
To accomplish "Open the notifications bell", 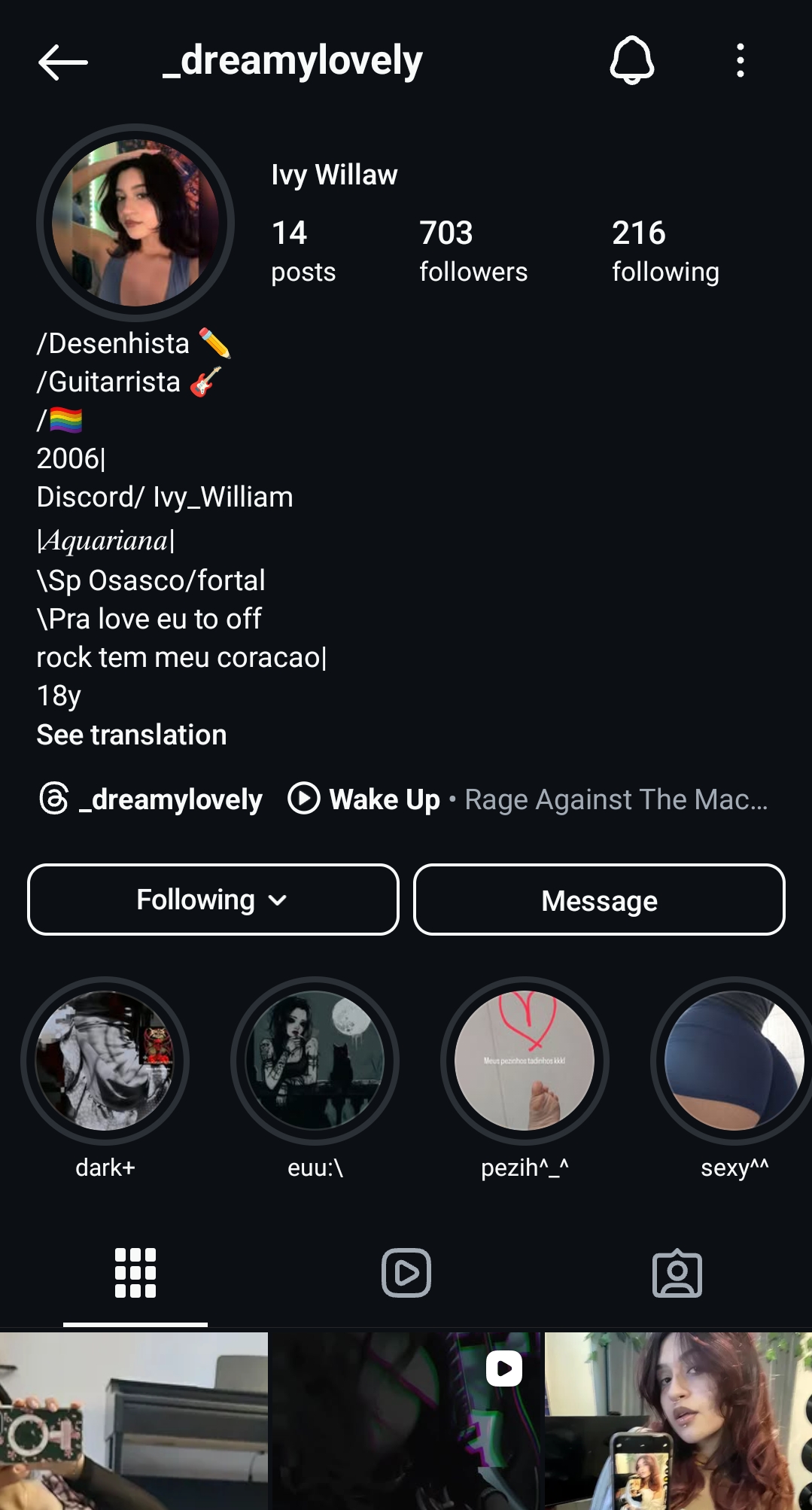I will click(631, 60).
